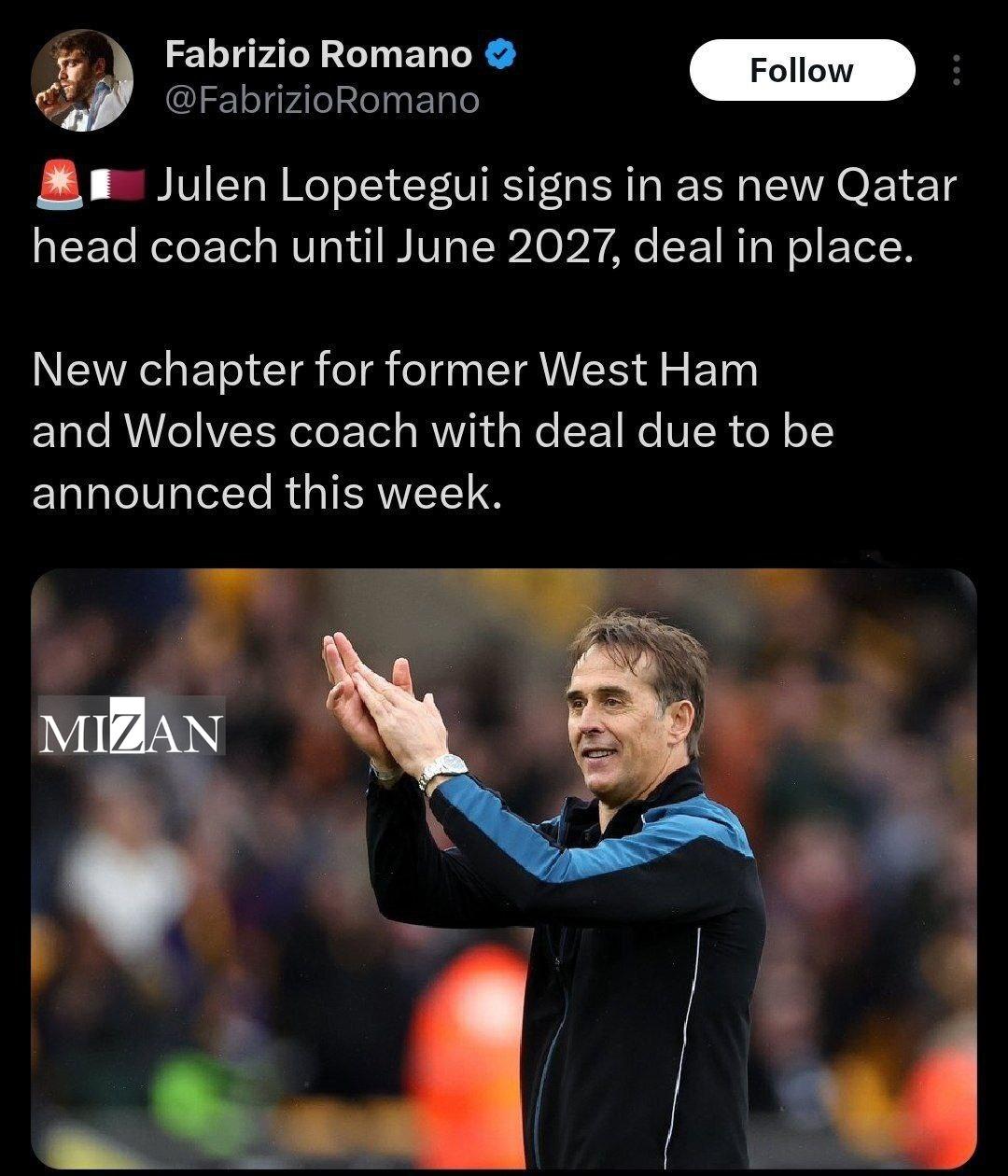Visit the @FabrizioRomano profile handle
This screenshot has height=1176, width=1008.
[x=322, y=100]
